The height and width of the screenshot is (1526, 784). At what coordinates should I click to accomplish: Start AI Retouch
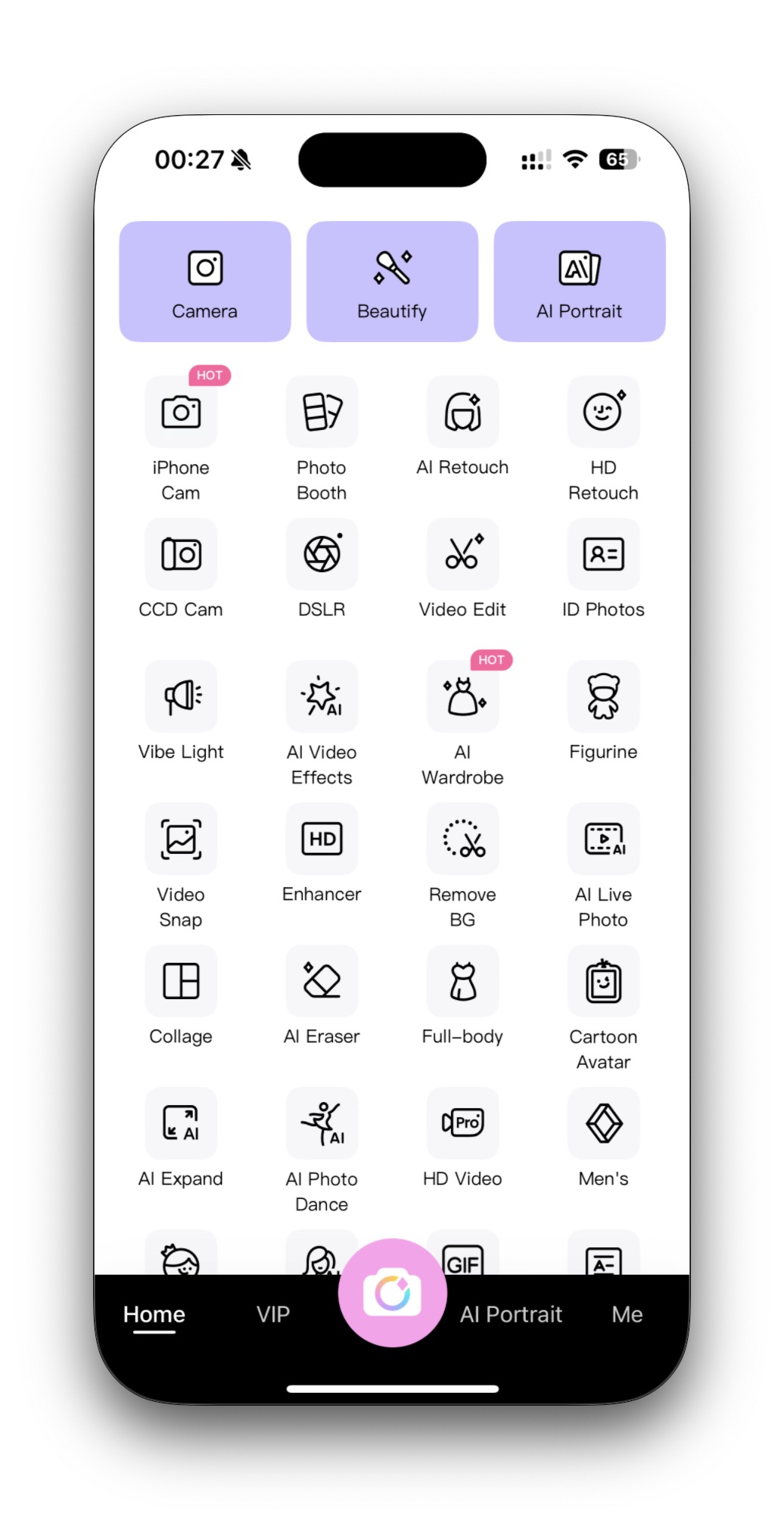point(462,413)
